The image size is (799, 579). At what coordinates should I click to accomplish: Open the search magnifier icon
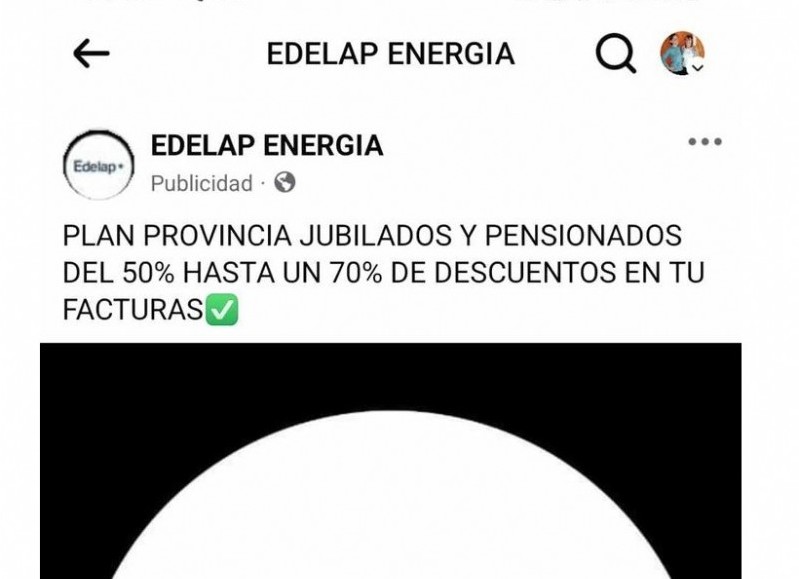616,54
